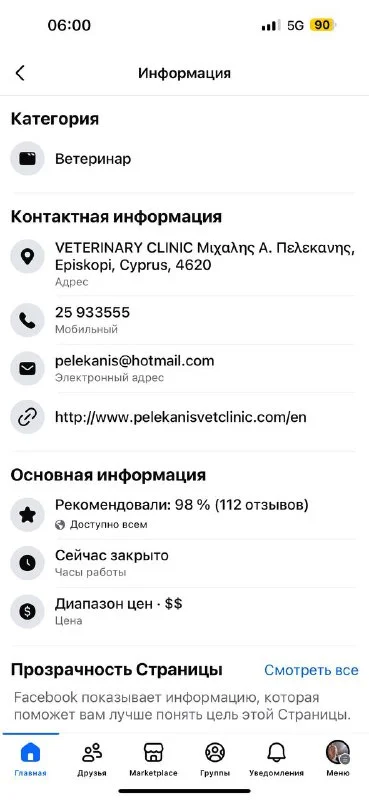
Task: Go back using the arrow icon
Action: click(20, 73)
